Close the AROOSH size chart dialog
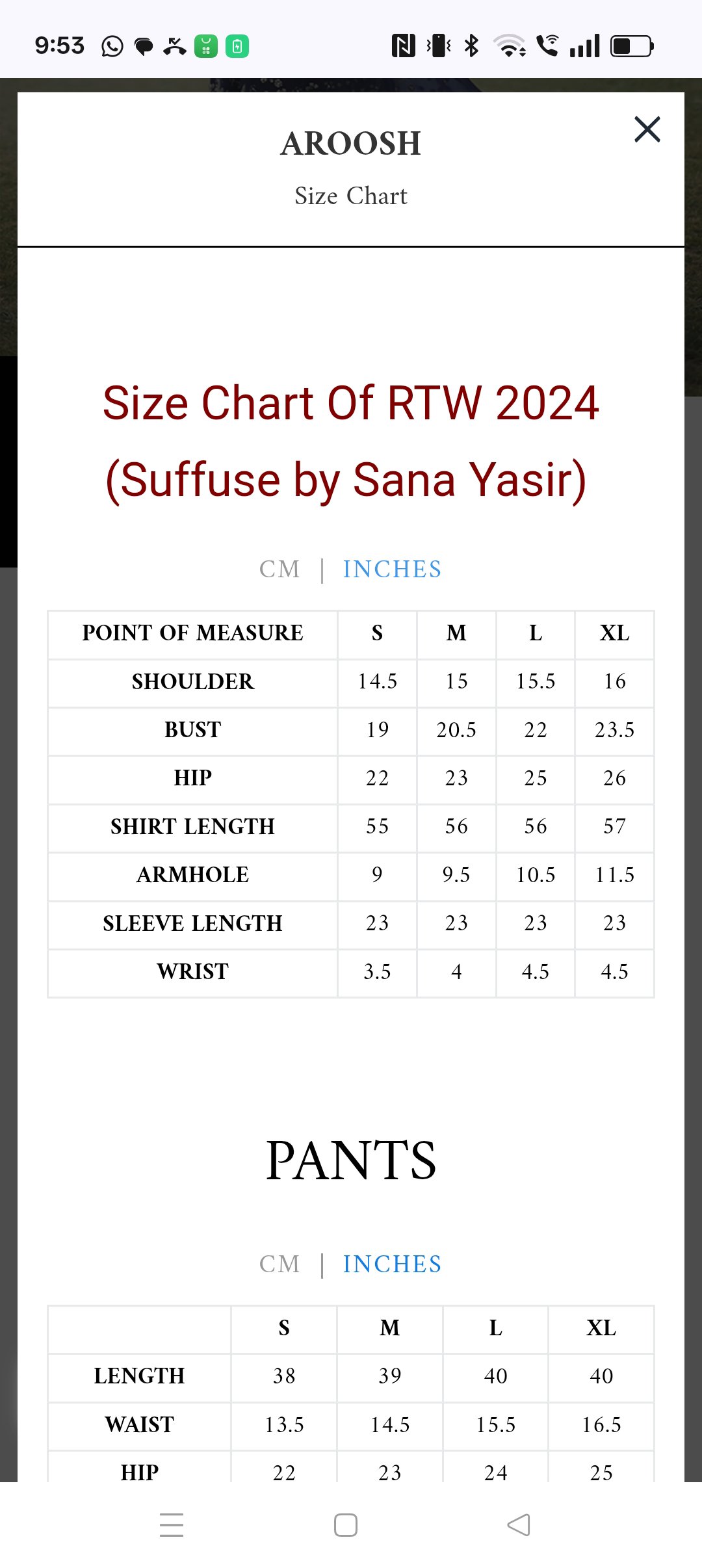The width and height of the screenshot is (702, 1568). pos(647,129)
